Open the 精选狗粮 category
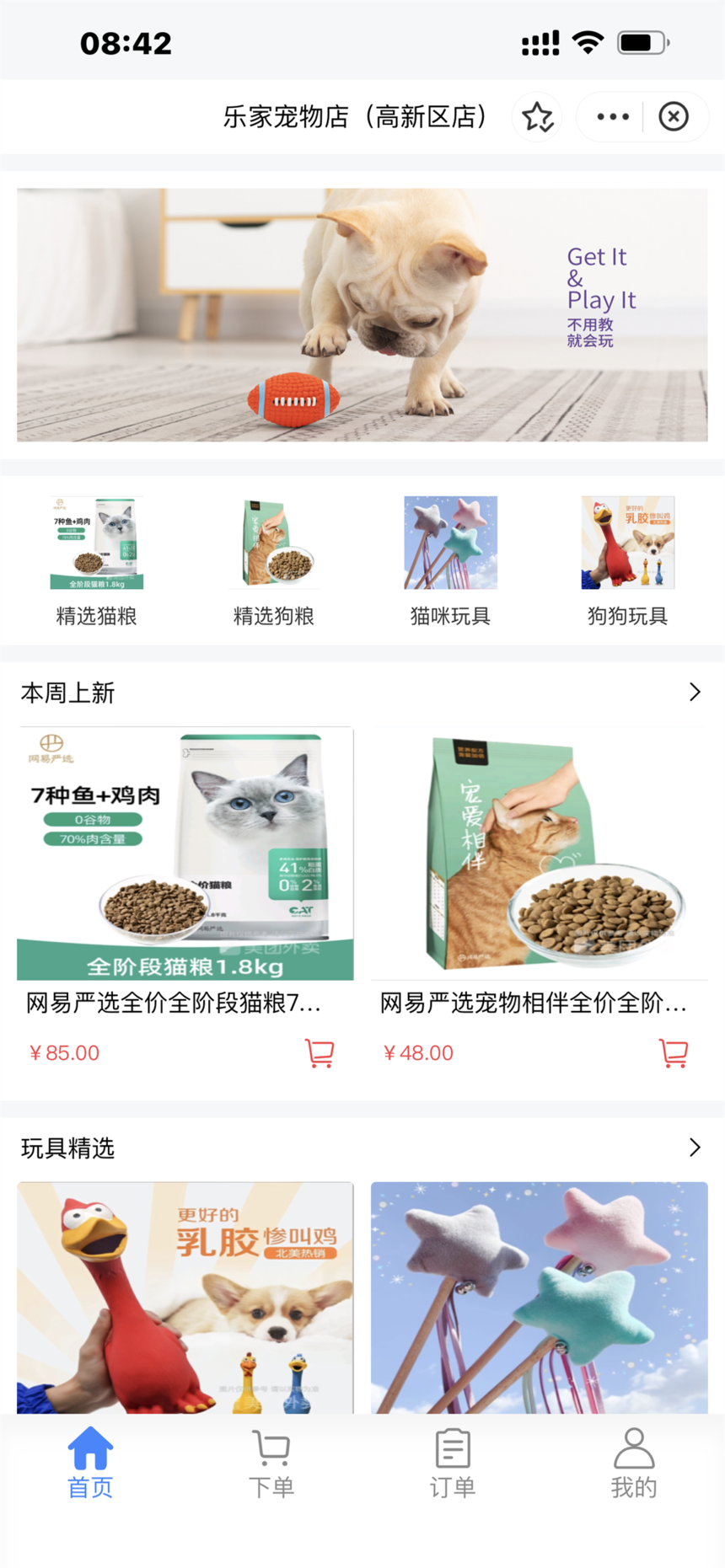This screenshot has height=1568, width=725. (273, 560)
